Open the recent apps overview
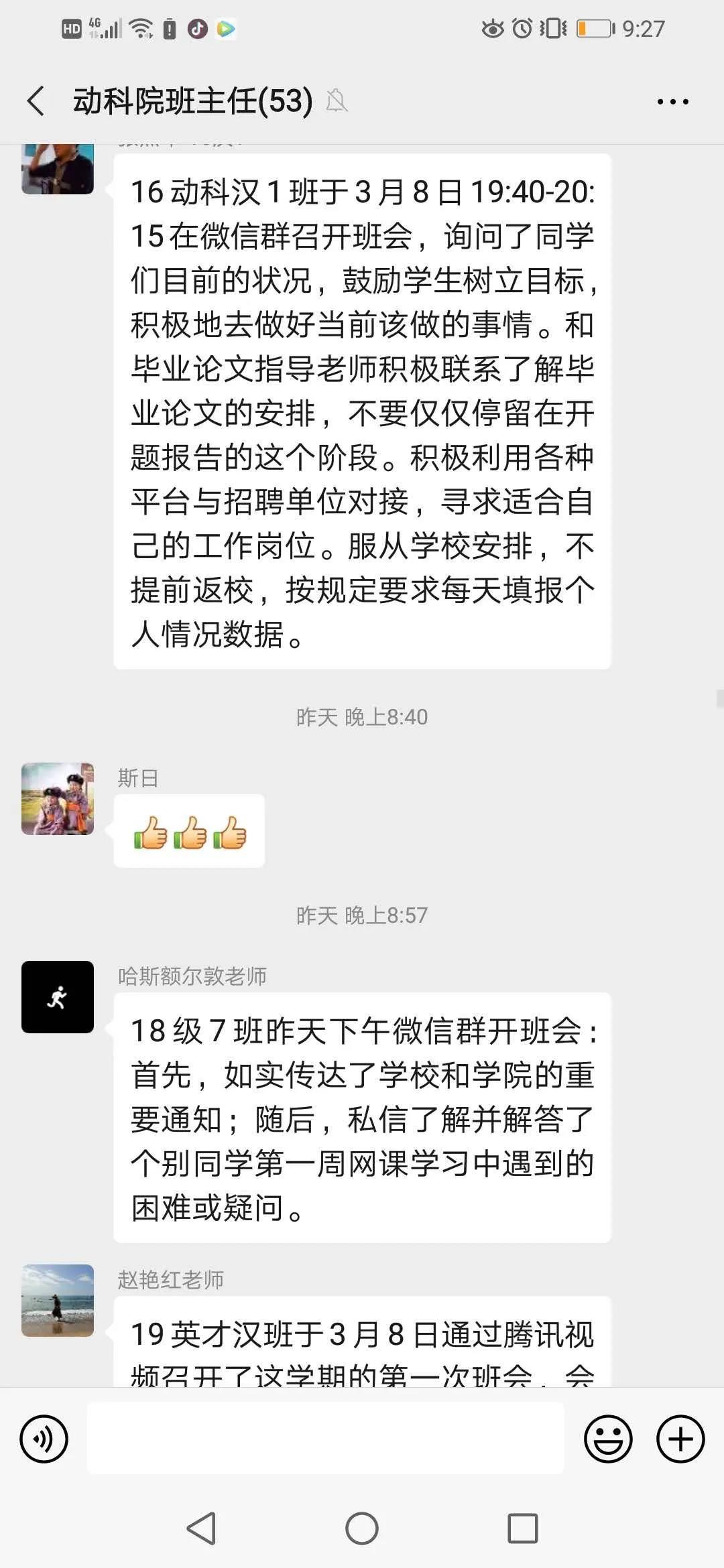This screenshot has width=724, height=1568. pyautogui.click(x=523, y=1528)
